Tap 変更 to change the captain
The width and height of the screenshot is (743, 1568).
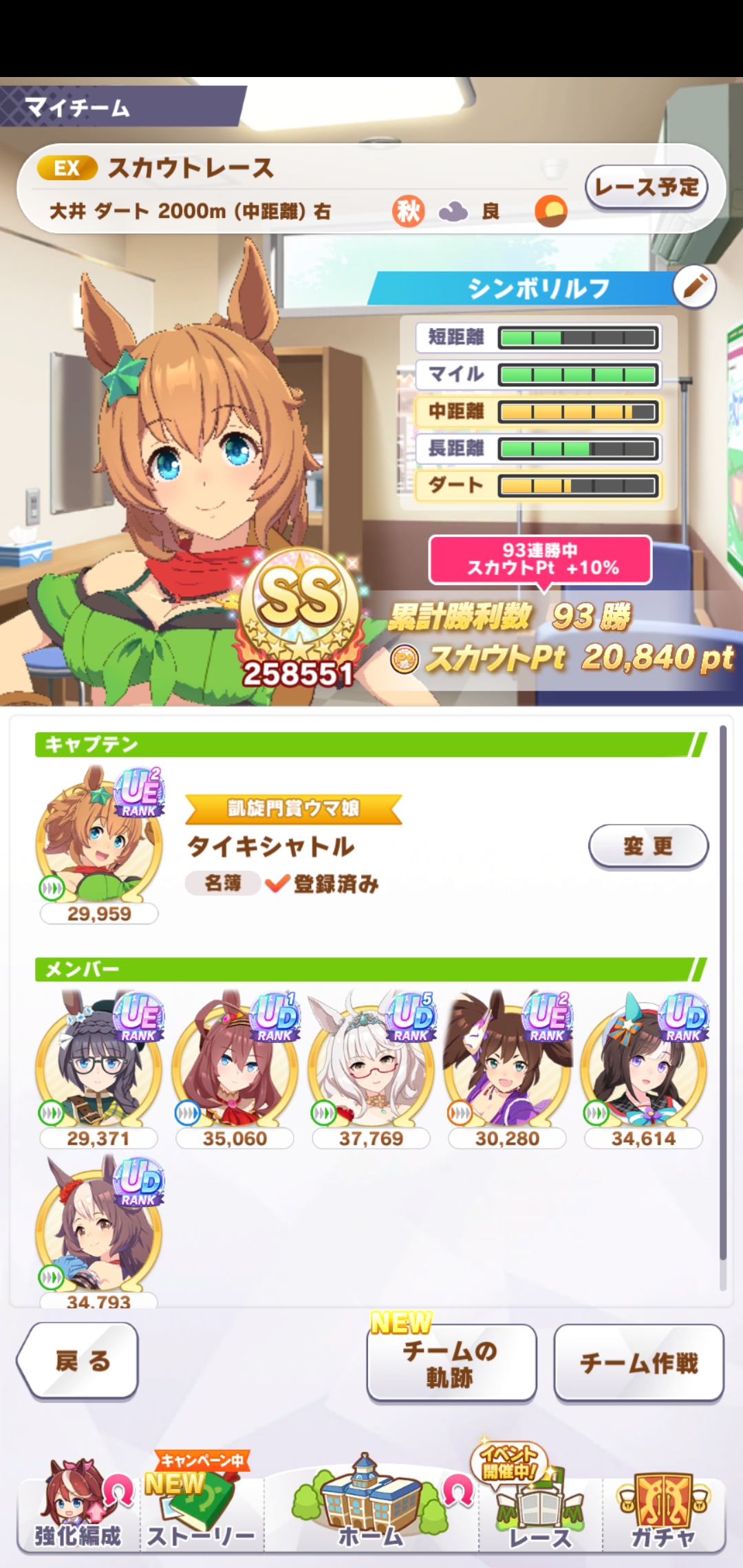[x=648, y=846]
